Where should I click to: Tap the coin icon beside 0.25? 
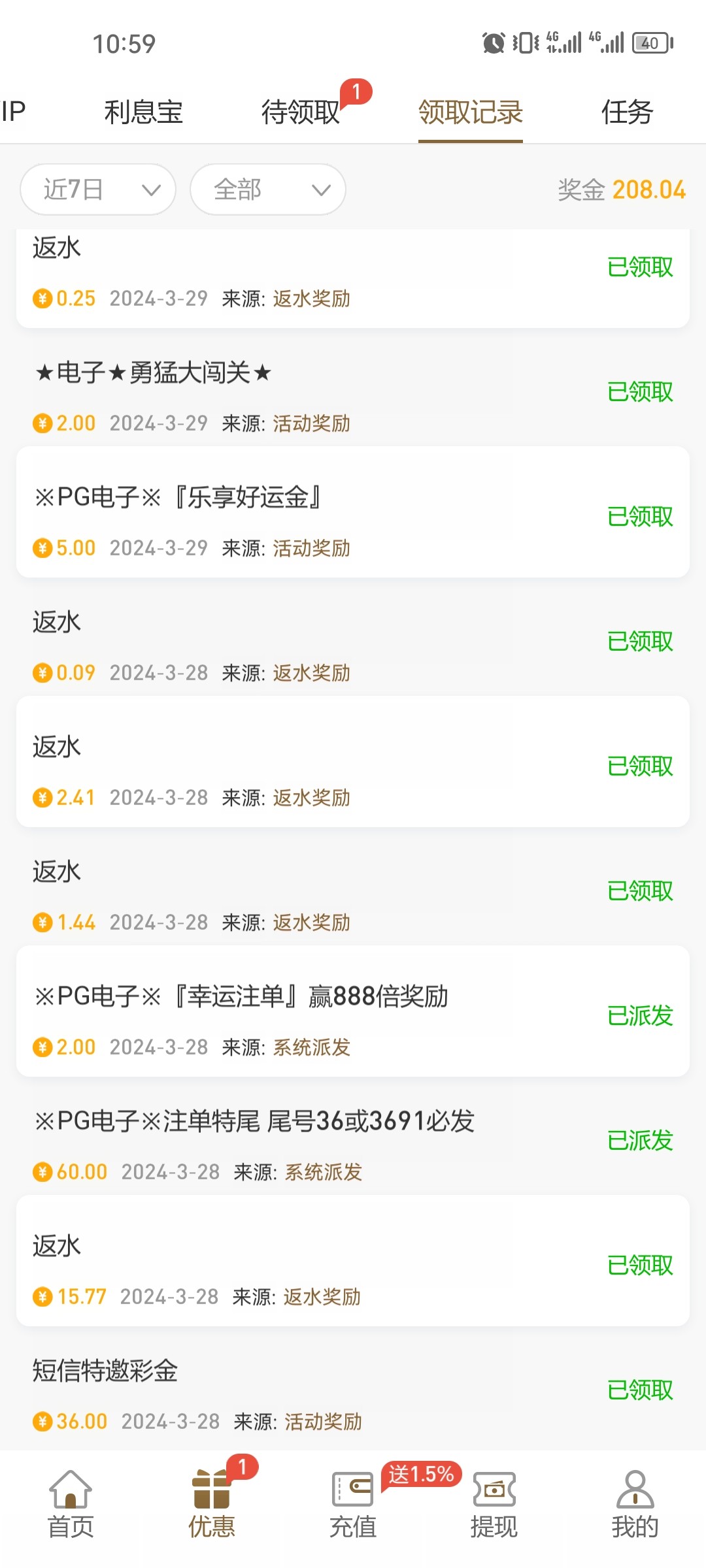click(x=43, y=297)
